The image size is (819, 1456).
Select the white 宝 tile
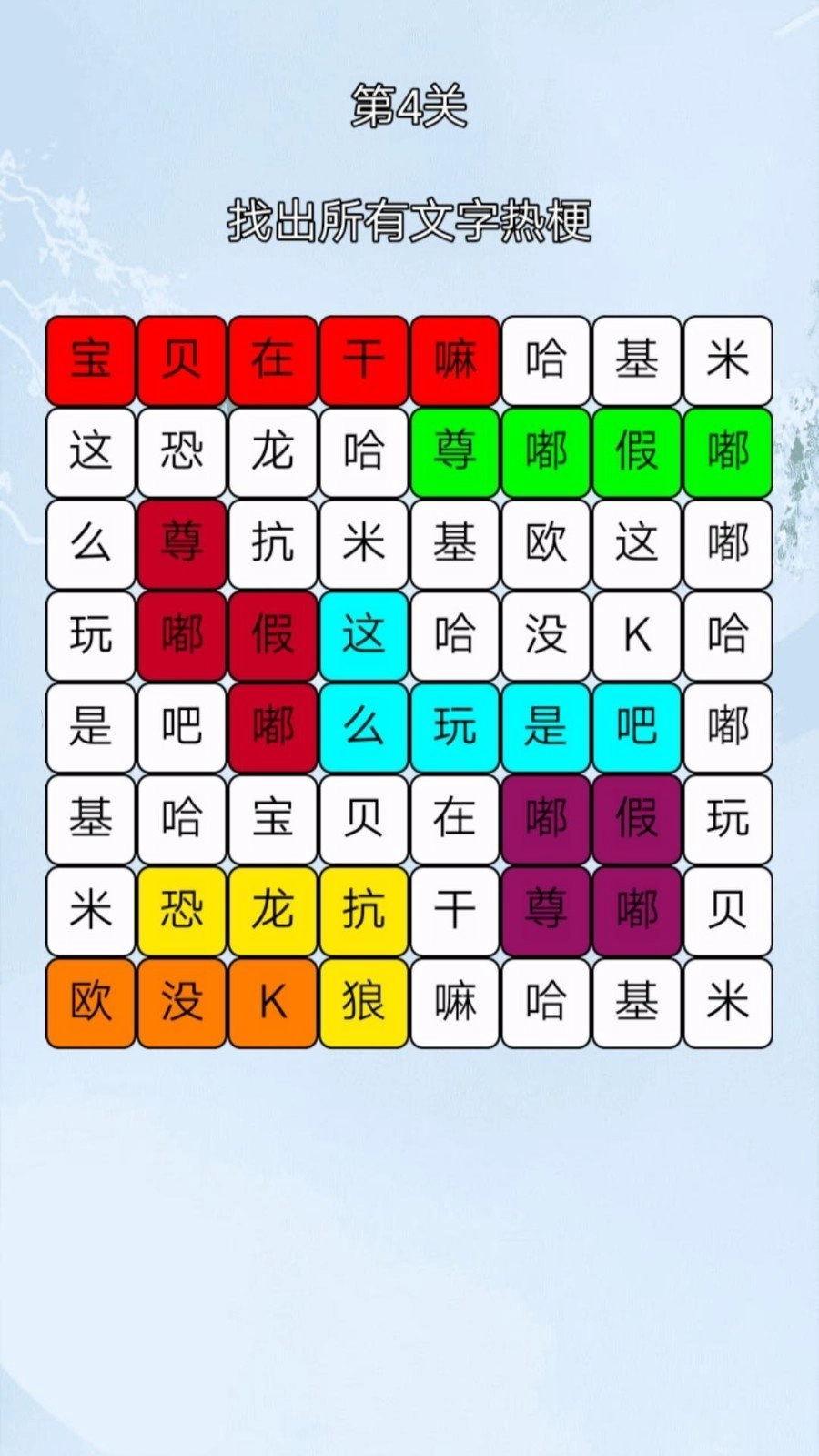point(272,817)
